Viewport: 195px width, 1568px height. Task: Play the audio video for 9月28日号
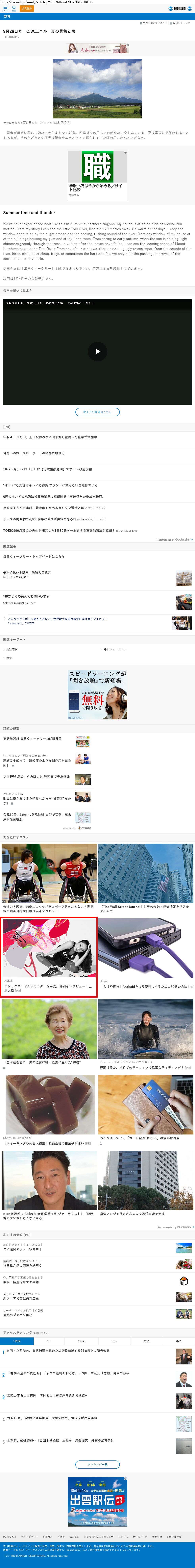(98, 351)
